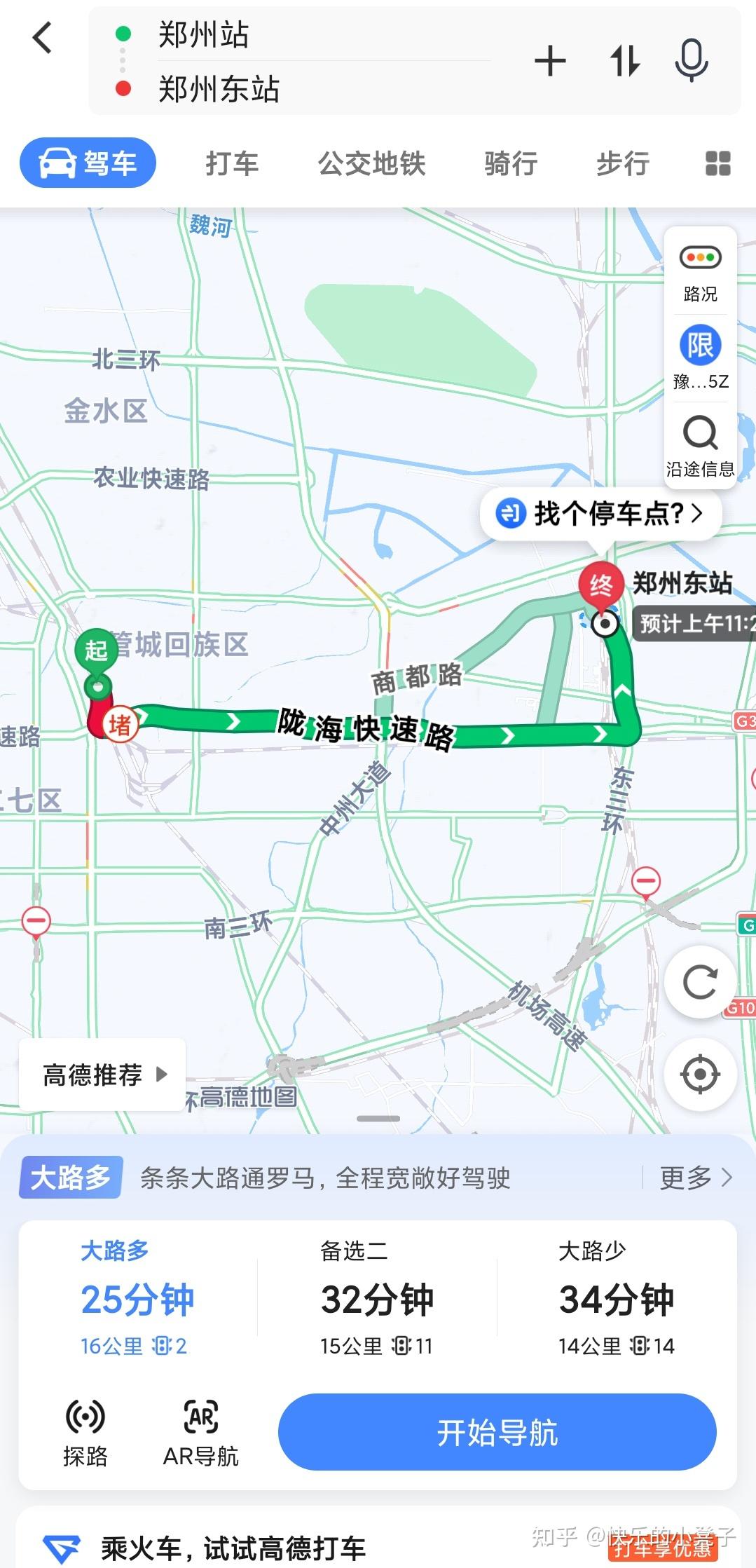Add a waypoint with the plus icon
The width and height of the screenshot is (756, 1568).
coord(550,61)
